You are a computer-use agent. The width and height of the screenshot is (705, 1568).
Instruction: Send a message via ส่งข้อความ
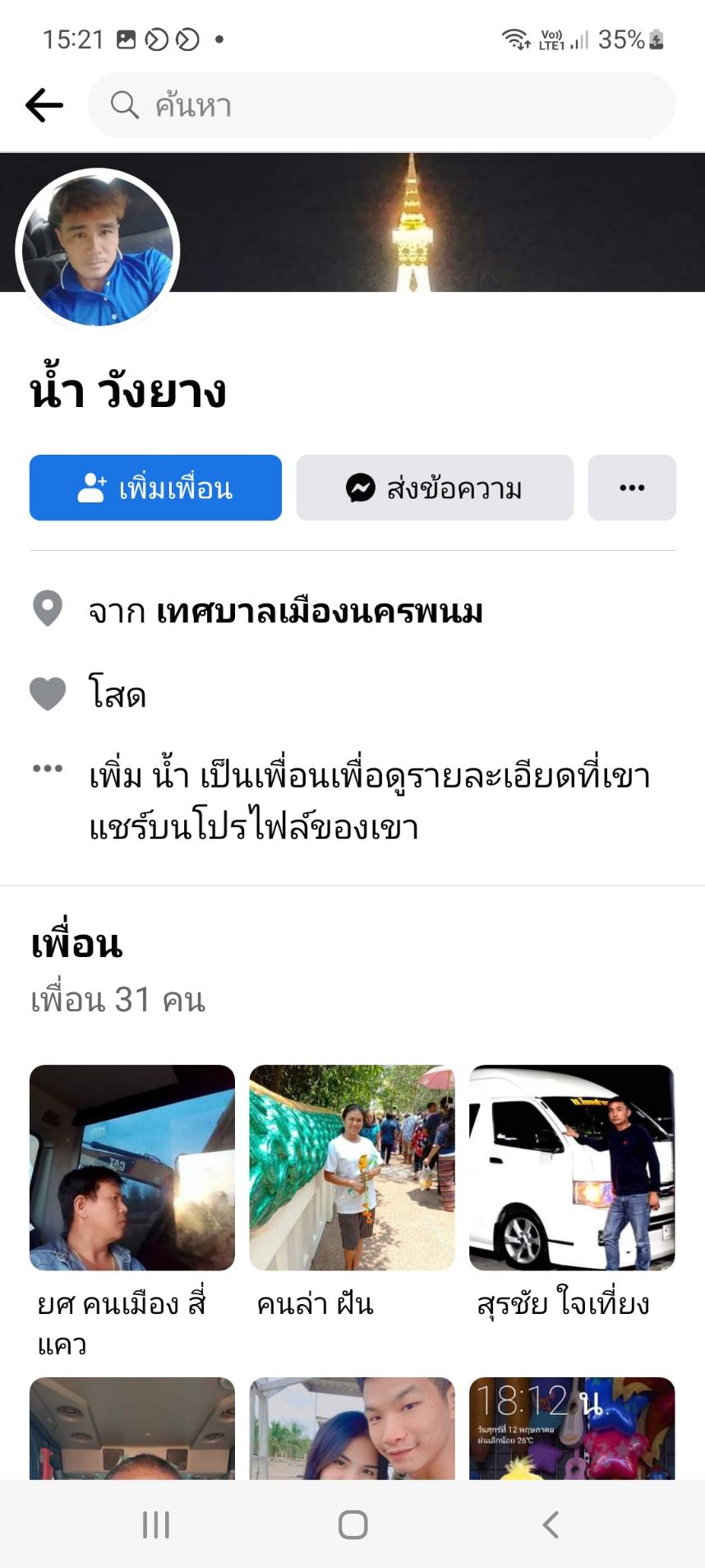[435, 488]
